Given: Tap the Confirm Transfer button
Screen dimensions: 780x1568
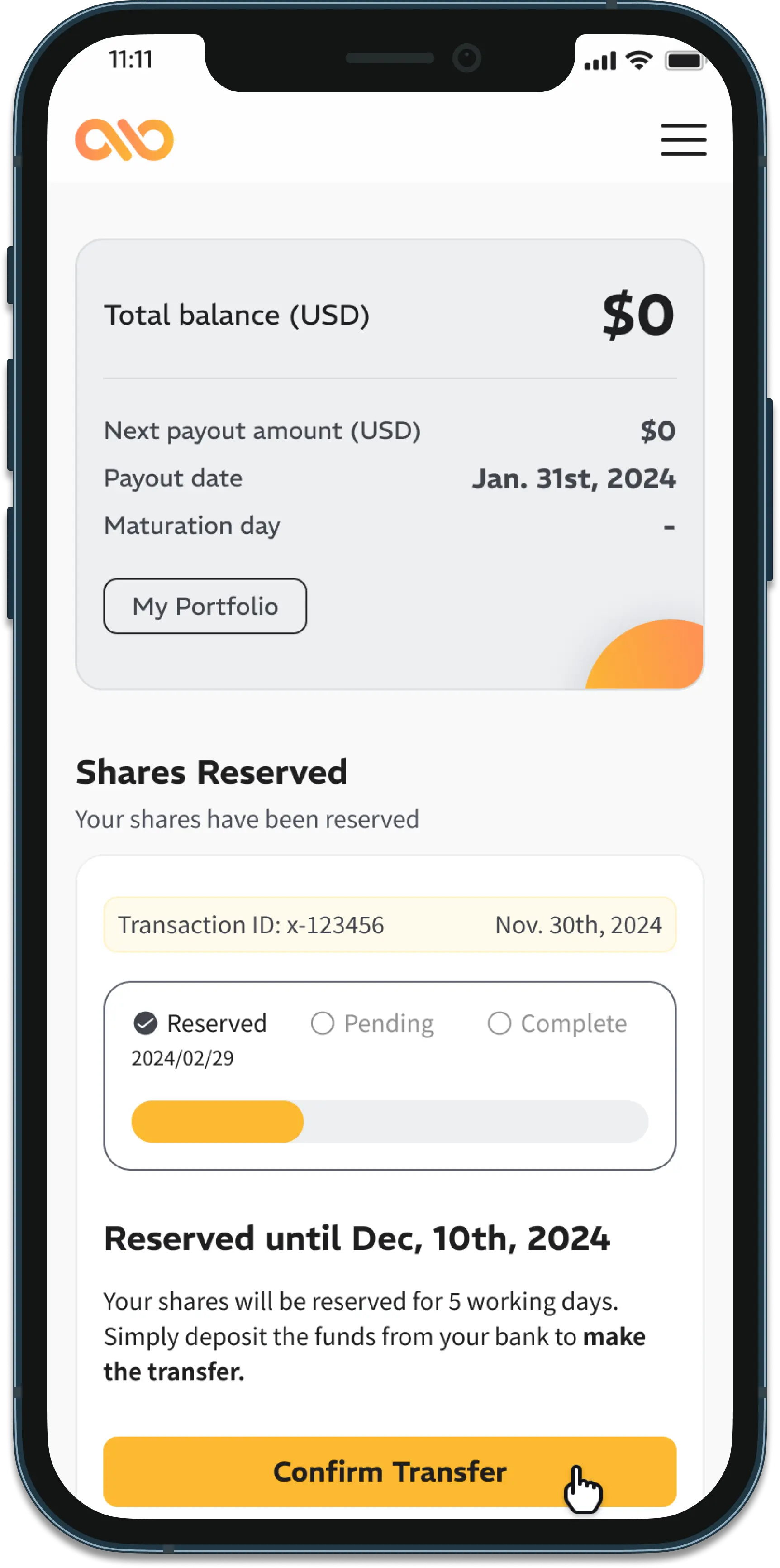Looking at the screenshot, I should 390,1472.
